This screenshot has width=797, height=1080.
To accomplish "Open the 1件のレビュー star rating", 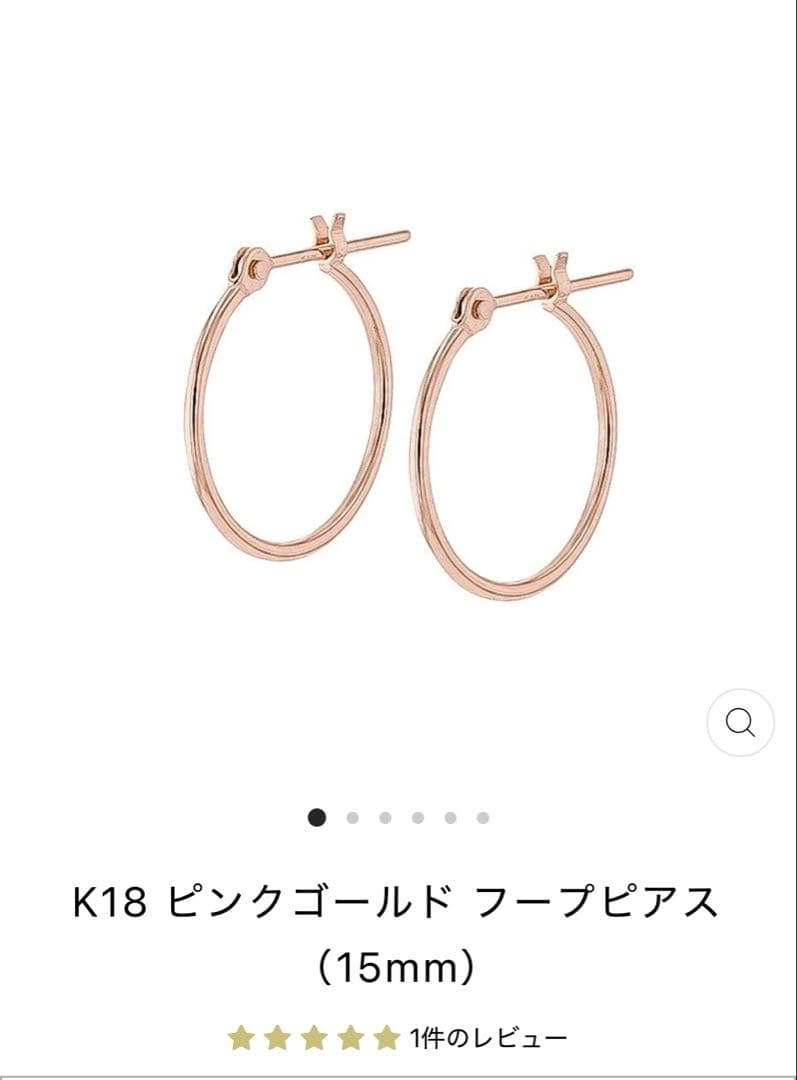I will (x=398, y=1037).
